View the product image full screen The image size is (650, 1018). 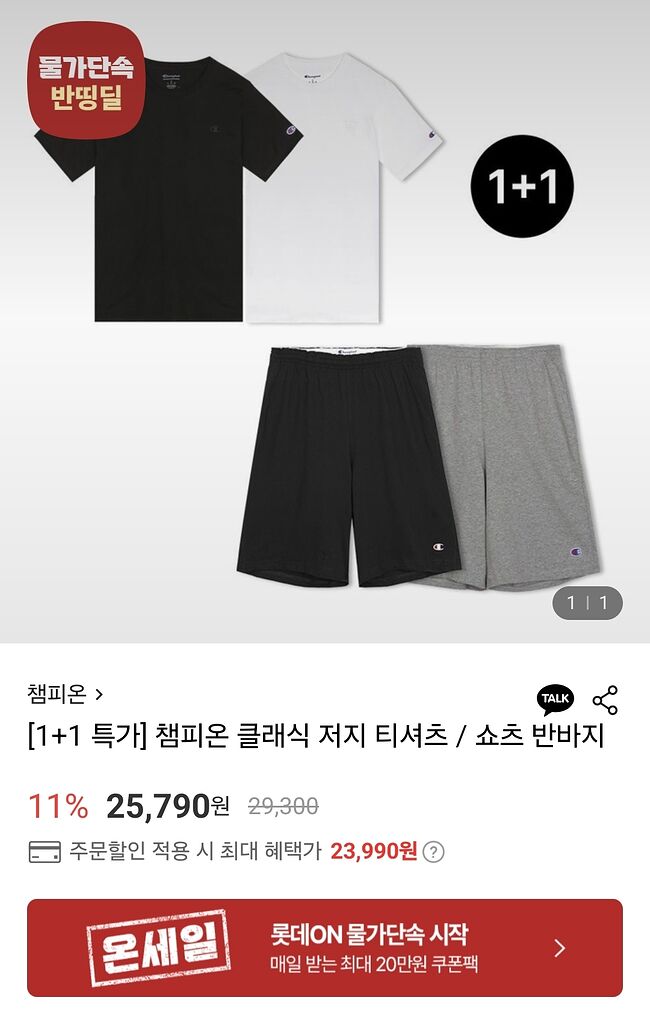click(325, 320)
